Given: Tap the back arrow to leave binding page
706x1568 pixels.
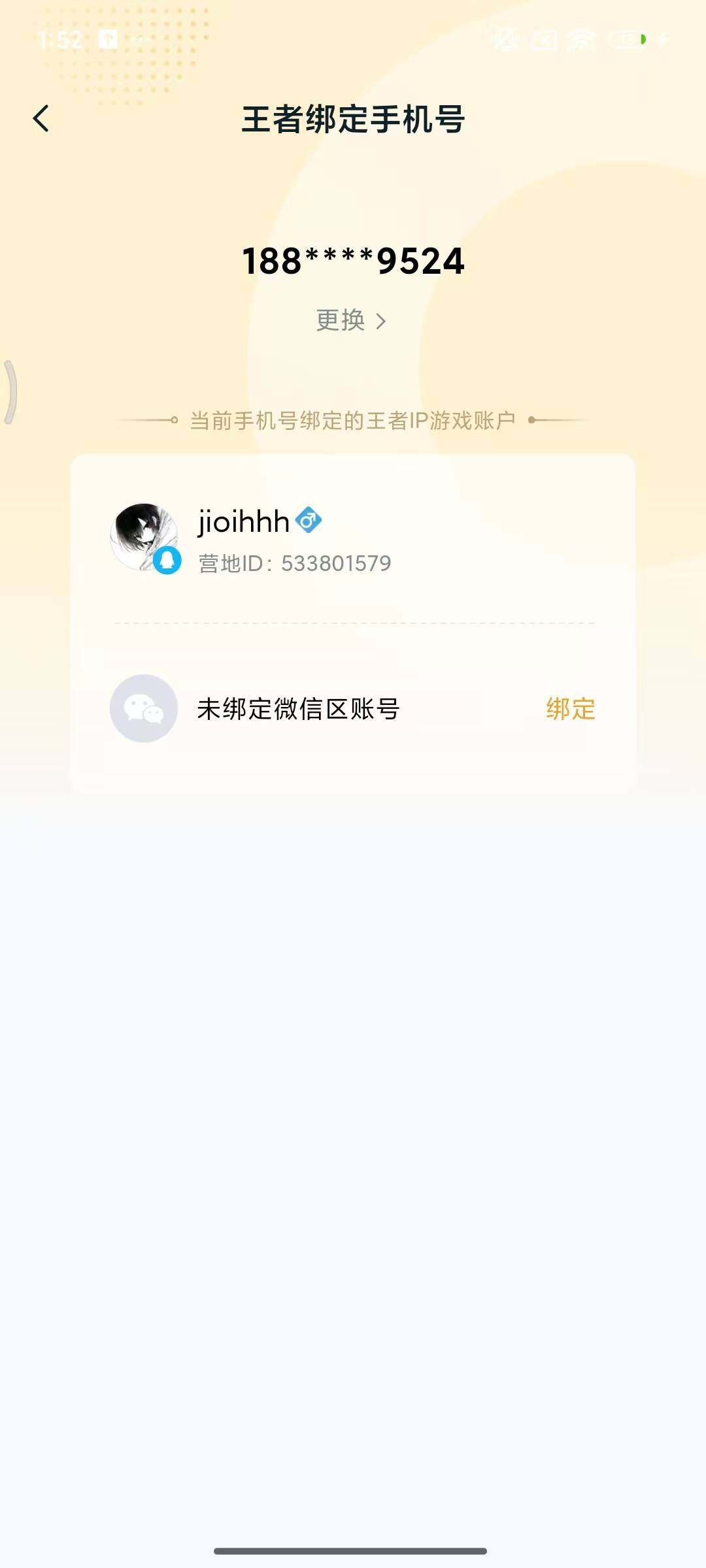Looking at the screenshot, I should (x=41, y=120).
